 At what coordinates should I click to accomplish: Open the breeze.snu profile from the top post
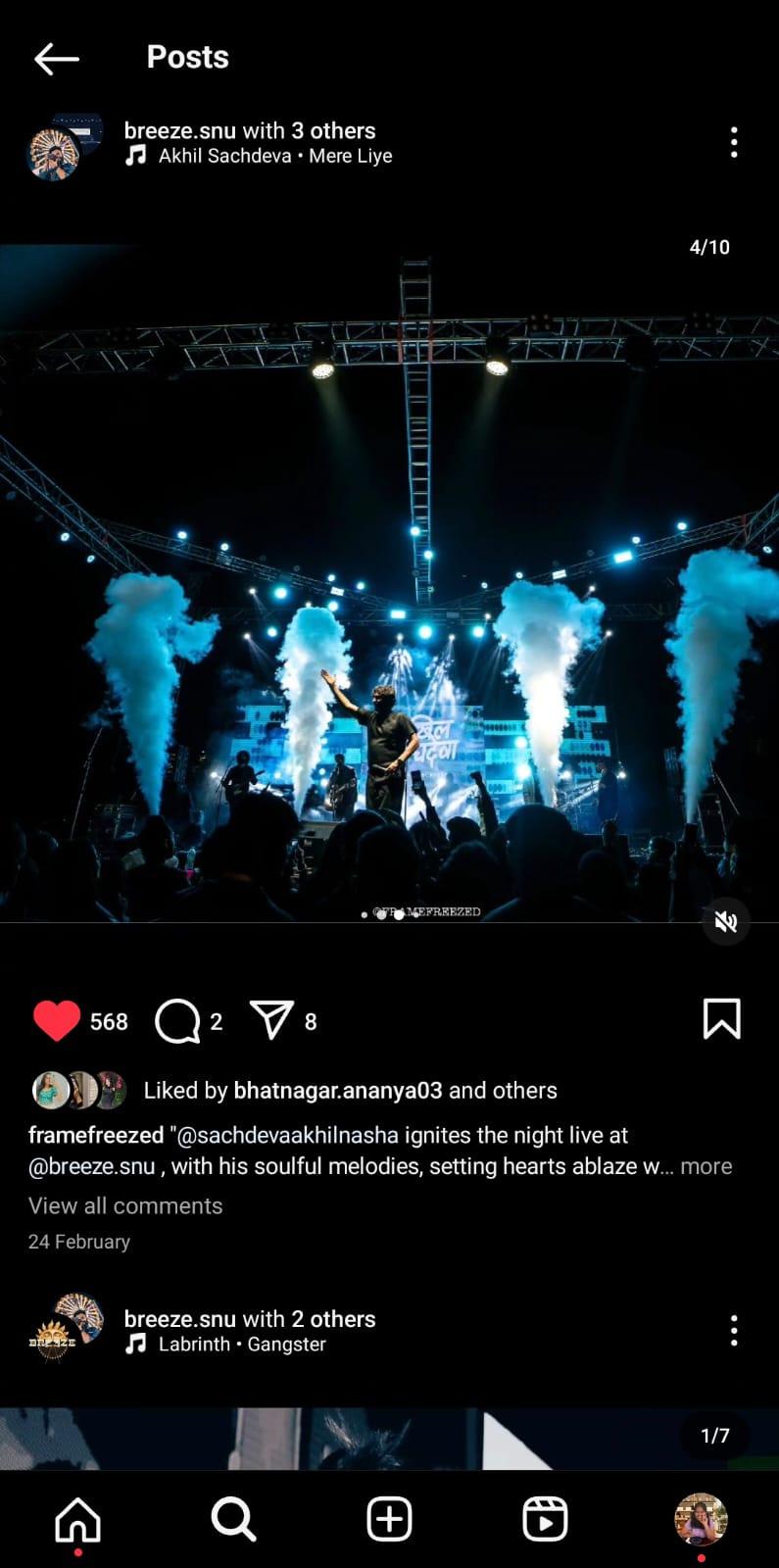point(180,130)
